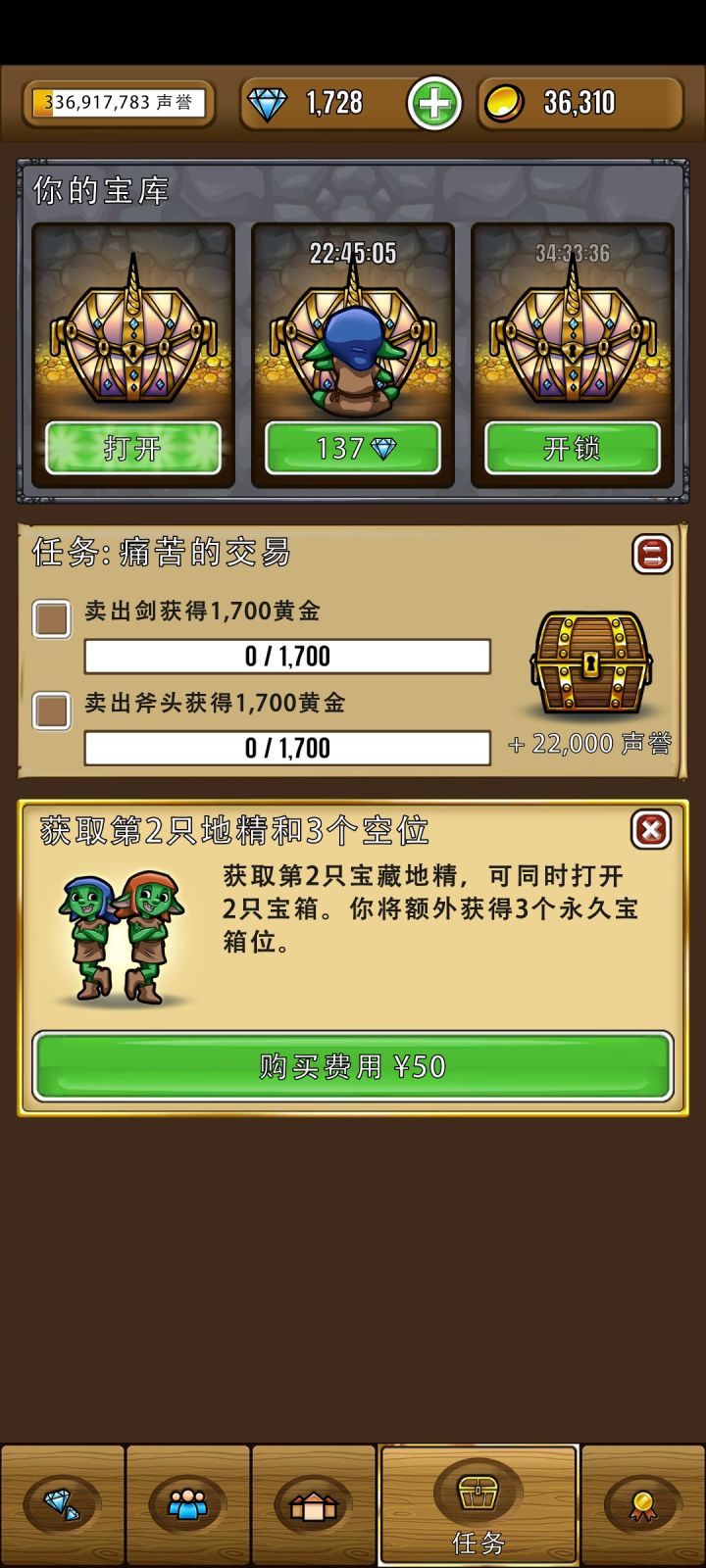Dismiss the goblin offer with the X
This screenshot has width=706, height=1568.
tap(651, 828)
